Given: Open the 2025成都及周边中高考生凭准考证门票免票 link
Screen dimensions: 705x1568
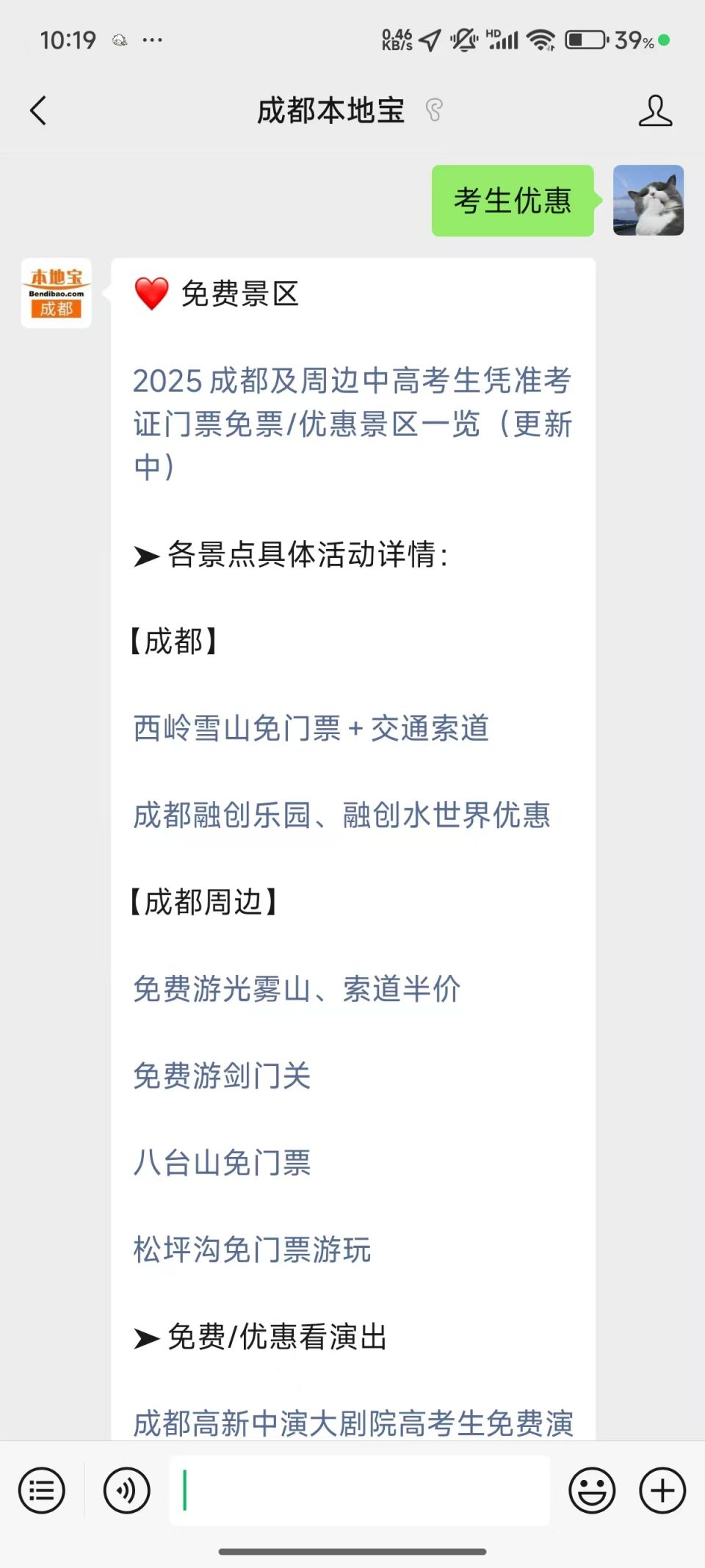Looking at the screenshot, I should [x=352, y=424].
